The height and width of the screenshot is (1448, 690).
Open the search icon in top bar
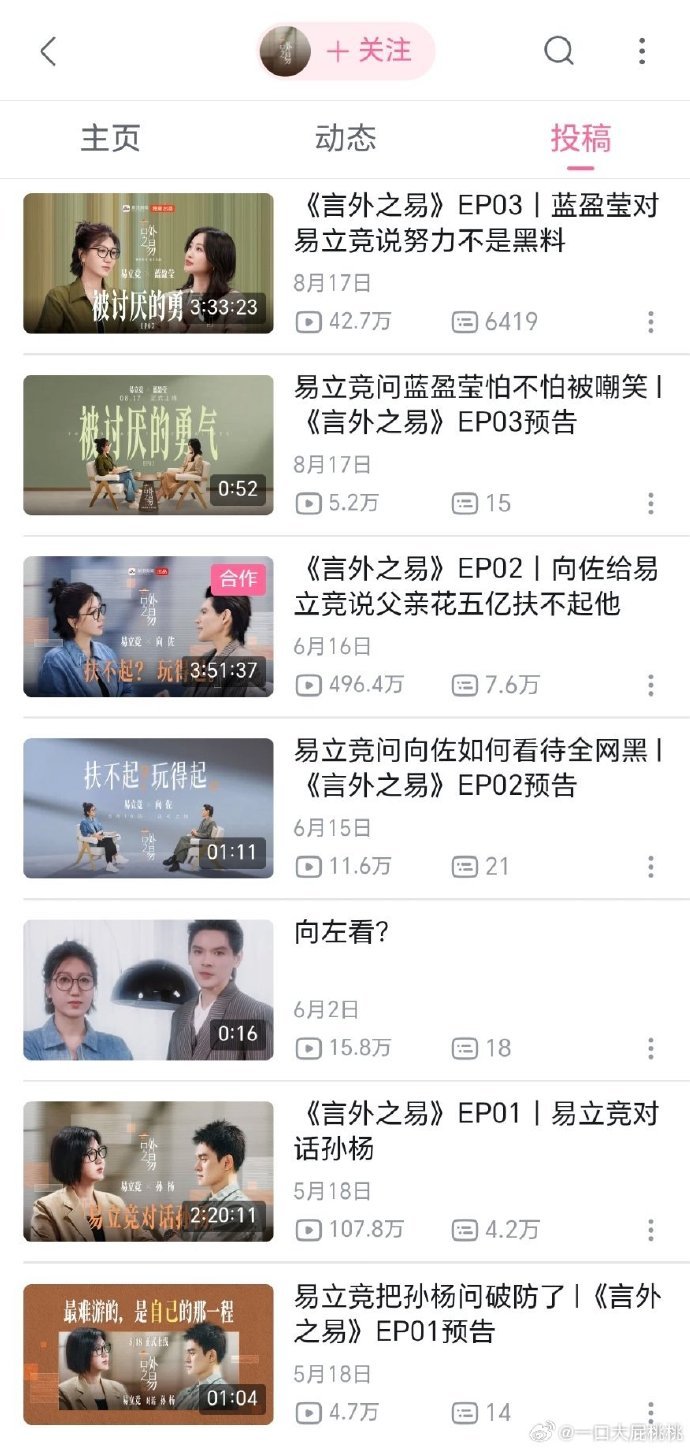[559, 51]
